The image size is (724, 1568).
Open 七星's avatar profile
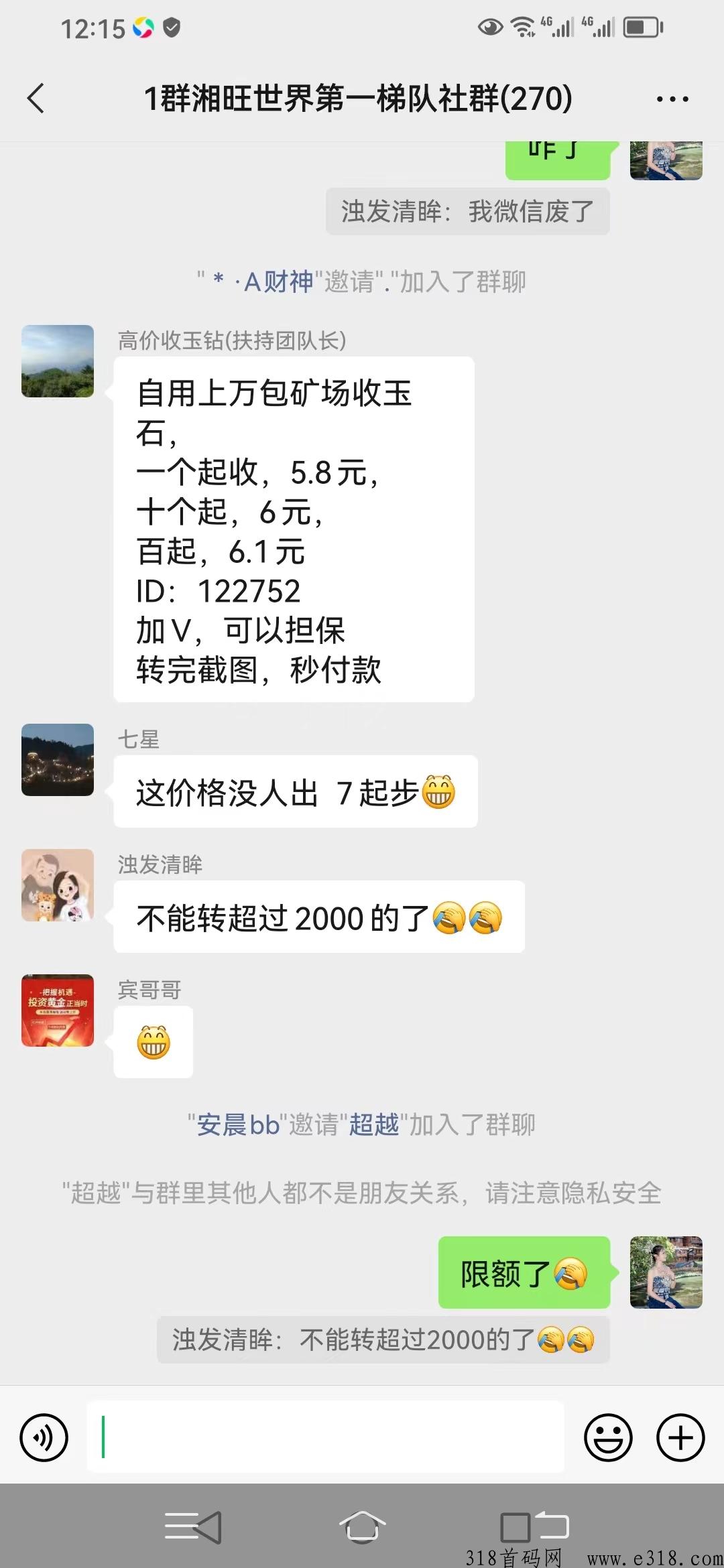(x=58, y=760)
